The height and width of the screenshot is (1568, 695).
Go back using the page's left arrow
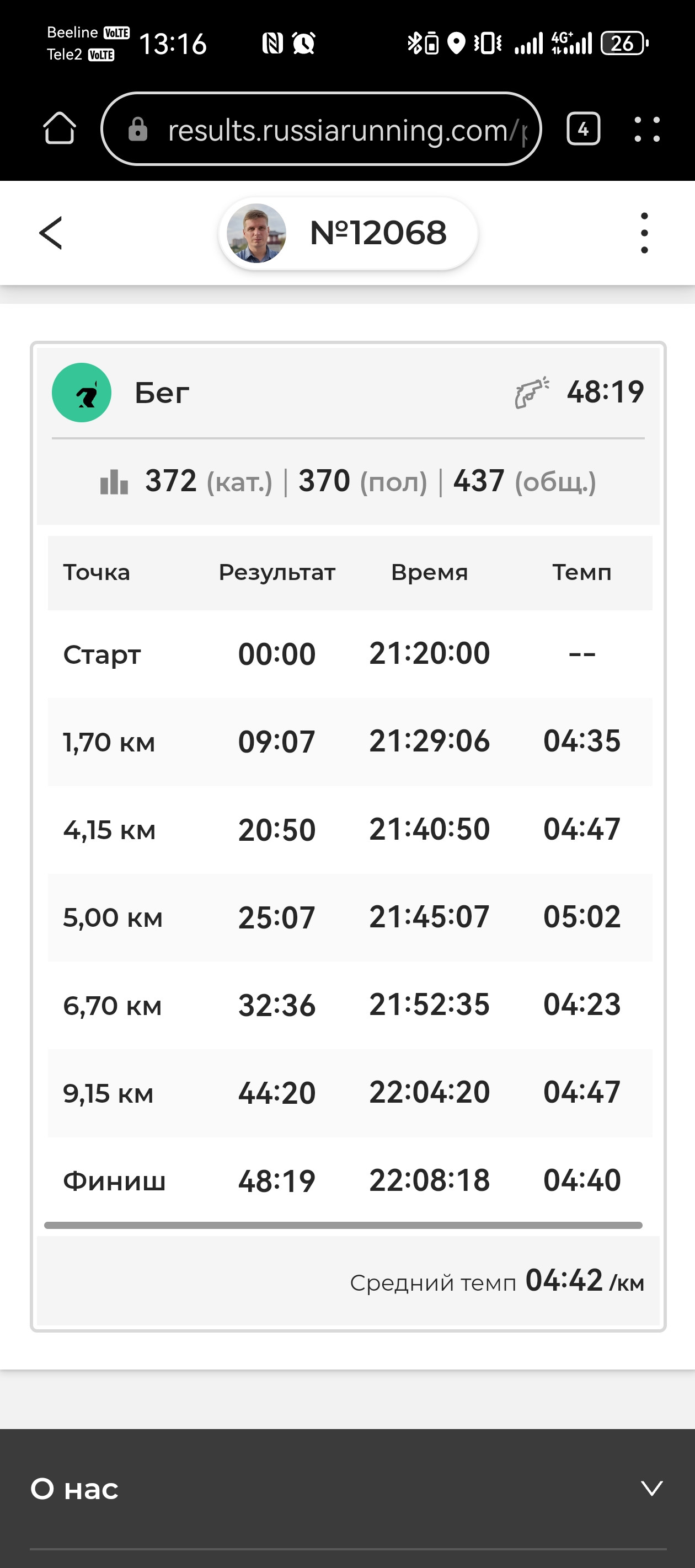point(51,233)
